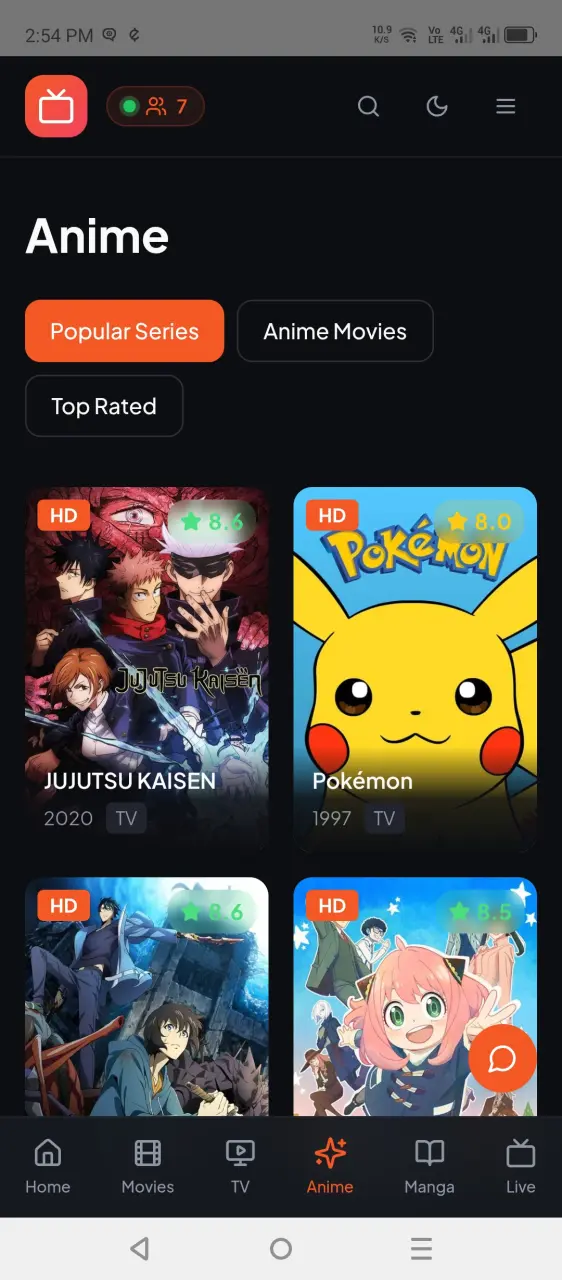The height and width of the screenshot is (1280, 562).
Task: Go to the Home tab
Action: click(x=47, y=1167)
